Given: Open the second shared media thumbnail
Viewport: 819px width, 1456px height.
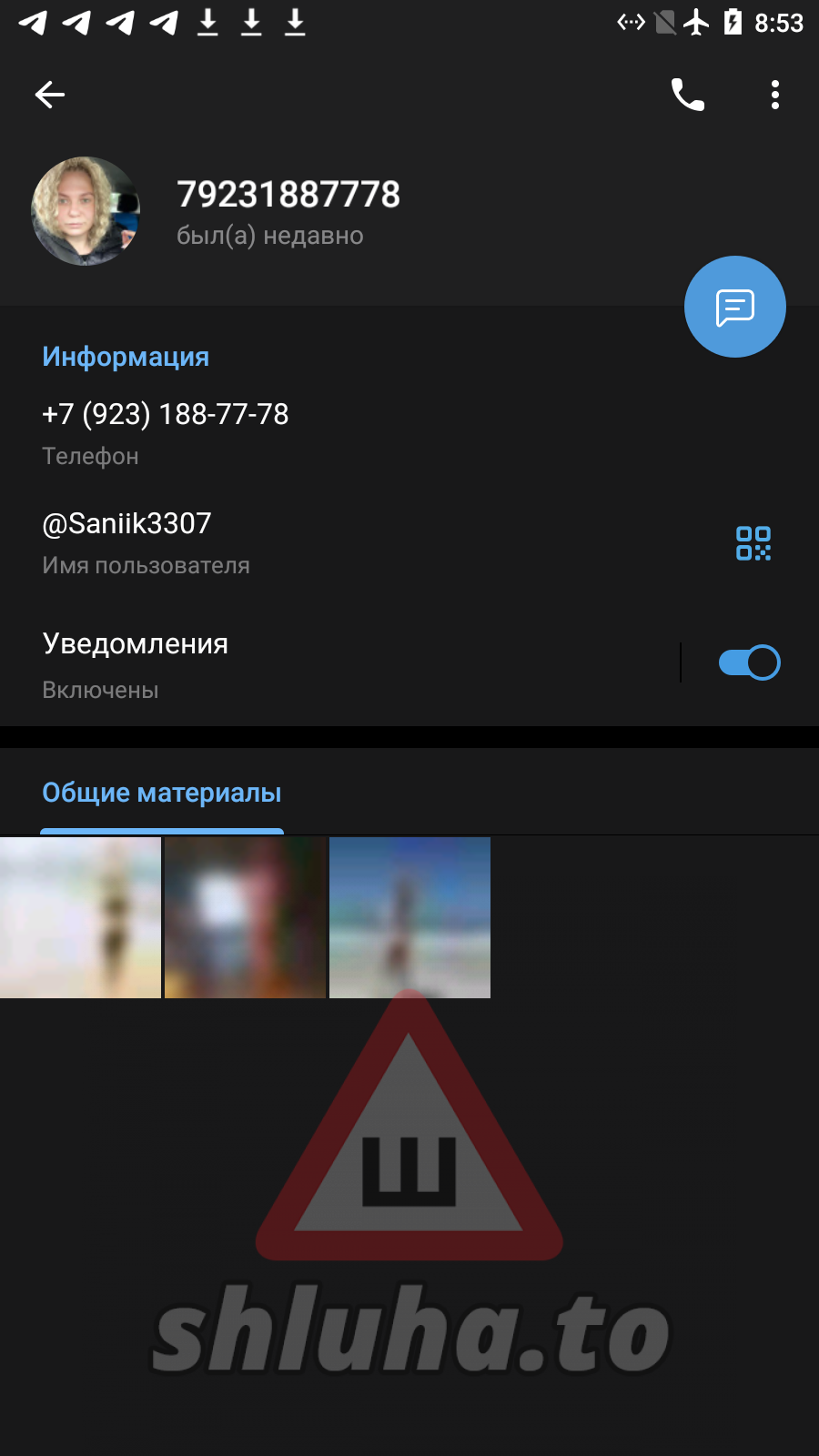Looking at the screenshot, I should [x=245, y=917].
